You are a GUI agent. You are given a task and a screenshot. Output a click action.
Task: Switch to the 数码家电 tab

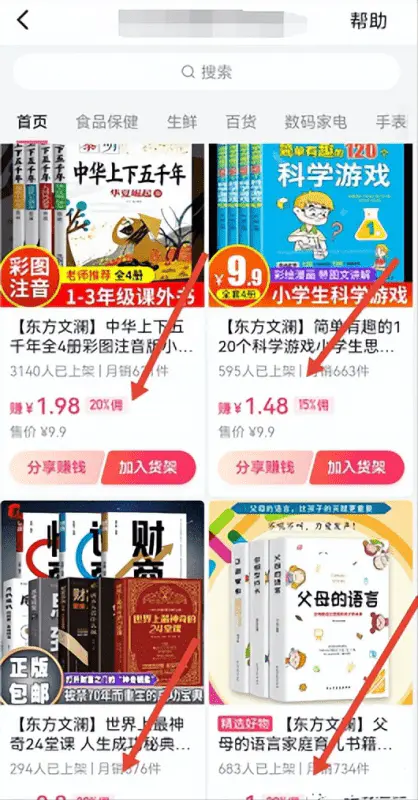(316, 122)
